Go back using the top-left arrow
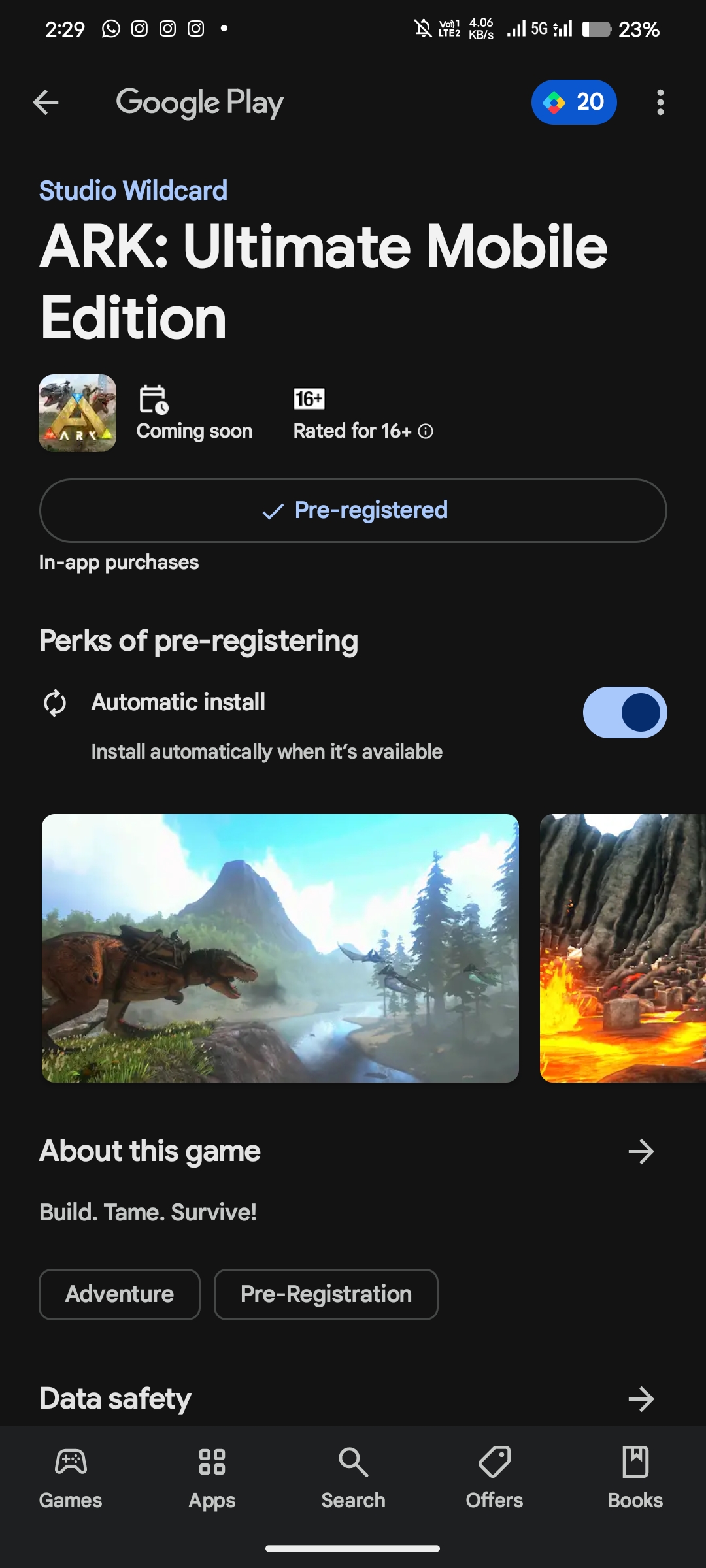 [46, 103]
